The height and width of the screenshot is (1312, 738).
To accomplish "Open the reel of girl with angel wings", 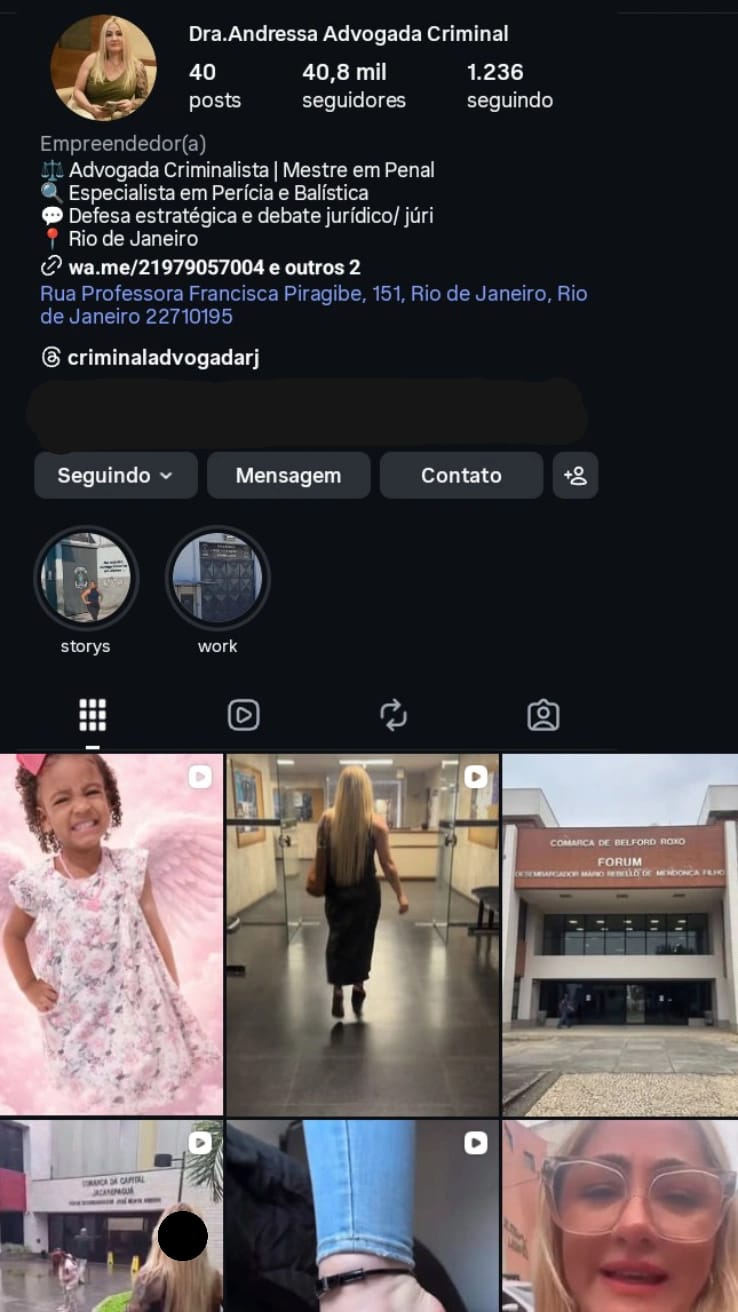I will (x=111, y=934).
